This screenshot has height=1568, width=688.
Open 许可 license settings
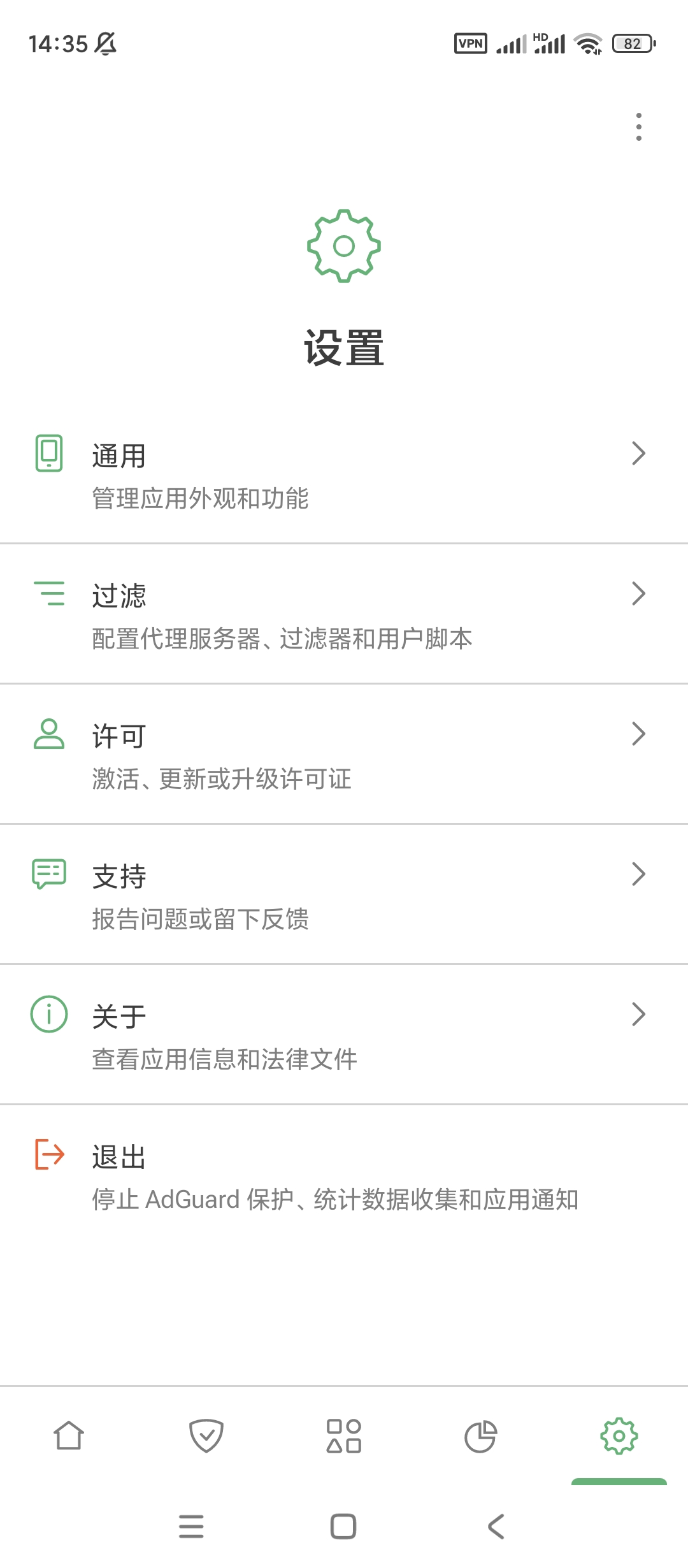click(x=344, y=755)
